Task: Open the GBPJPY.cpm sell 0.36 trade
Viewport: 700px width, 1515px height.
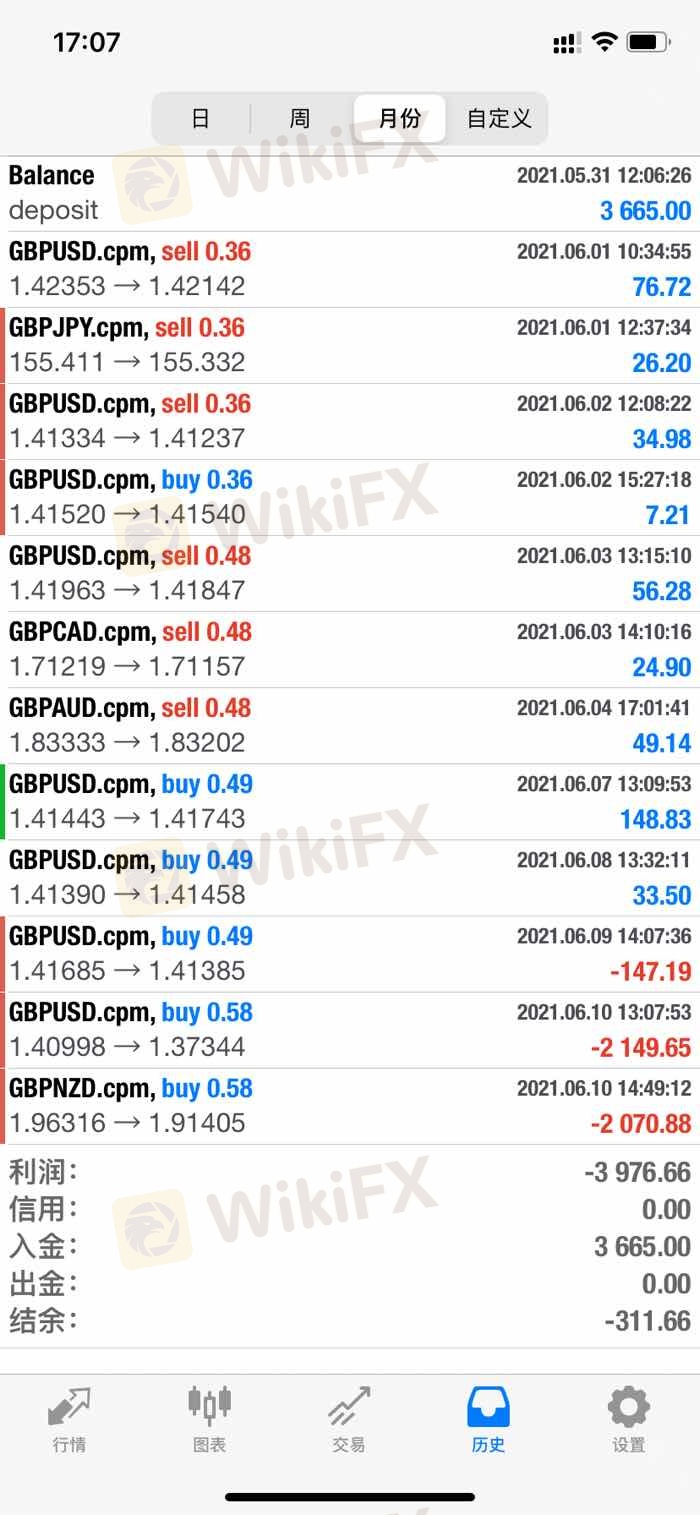Action: (350, 346)
